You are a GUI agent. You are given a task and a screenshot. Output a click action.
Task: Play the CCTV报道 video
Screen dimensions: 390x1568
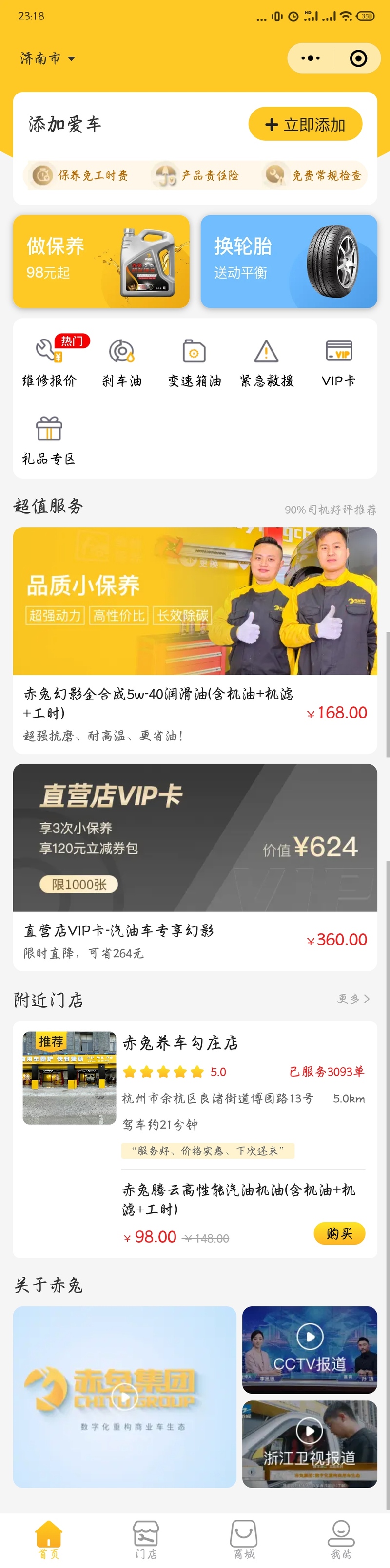tap(310, 1349)
